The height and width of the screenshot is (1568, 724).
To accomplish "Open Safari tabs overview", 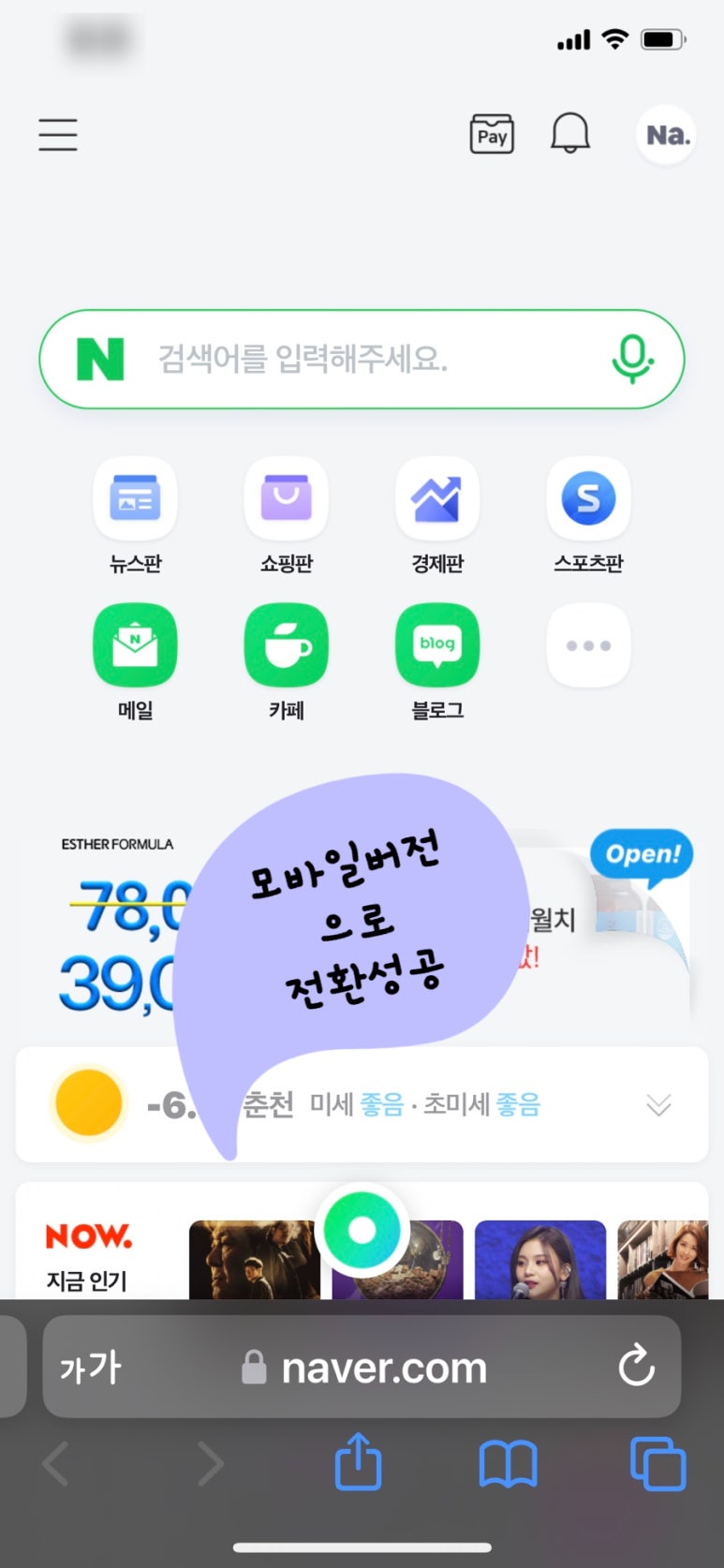I will [658, 1463].
